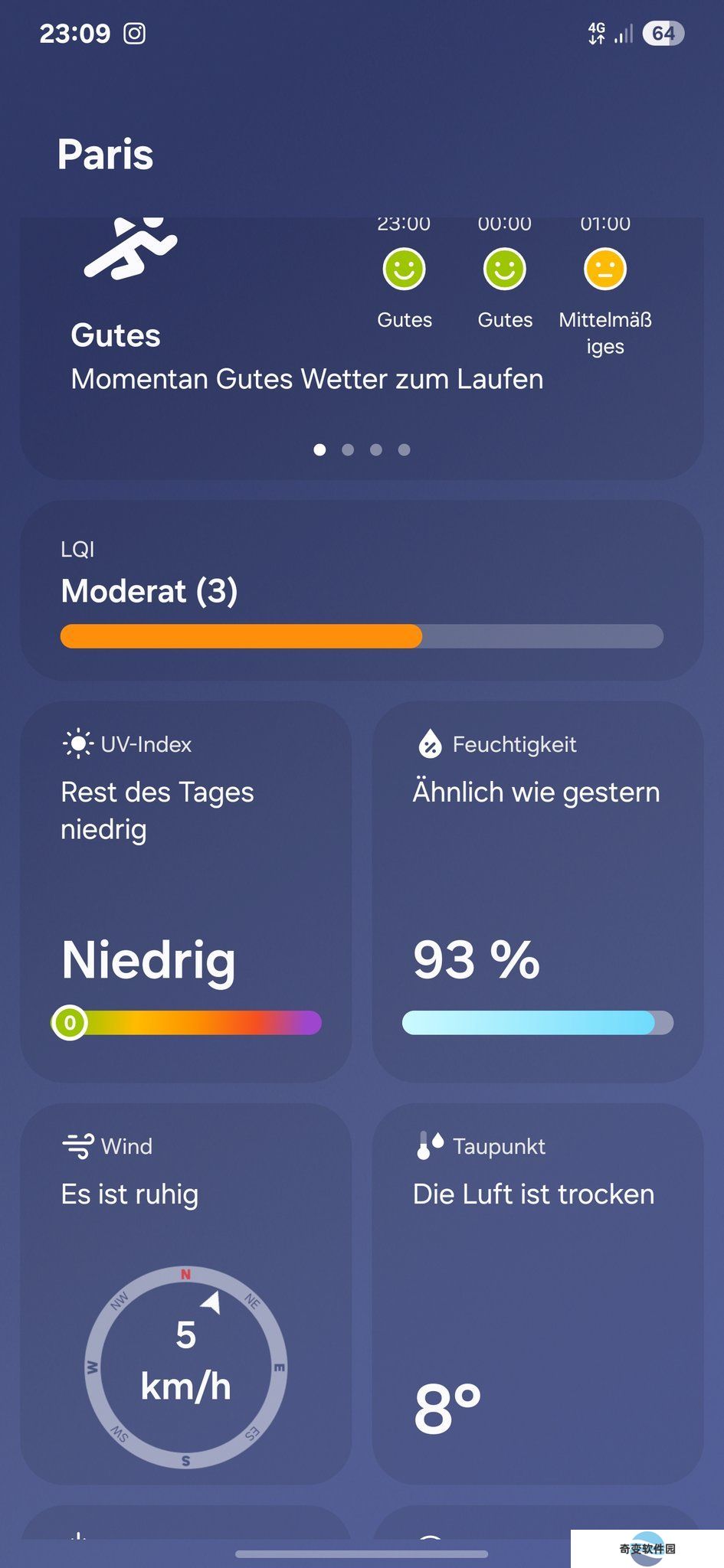Screen dimensions: 724x1568
Task: Open the UV-Index card
Action: tap(185, 891)
